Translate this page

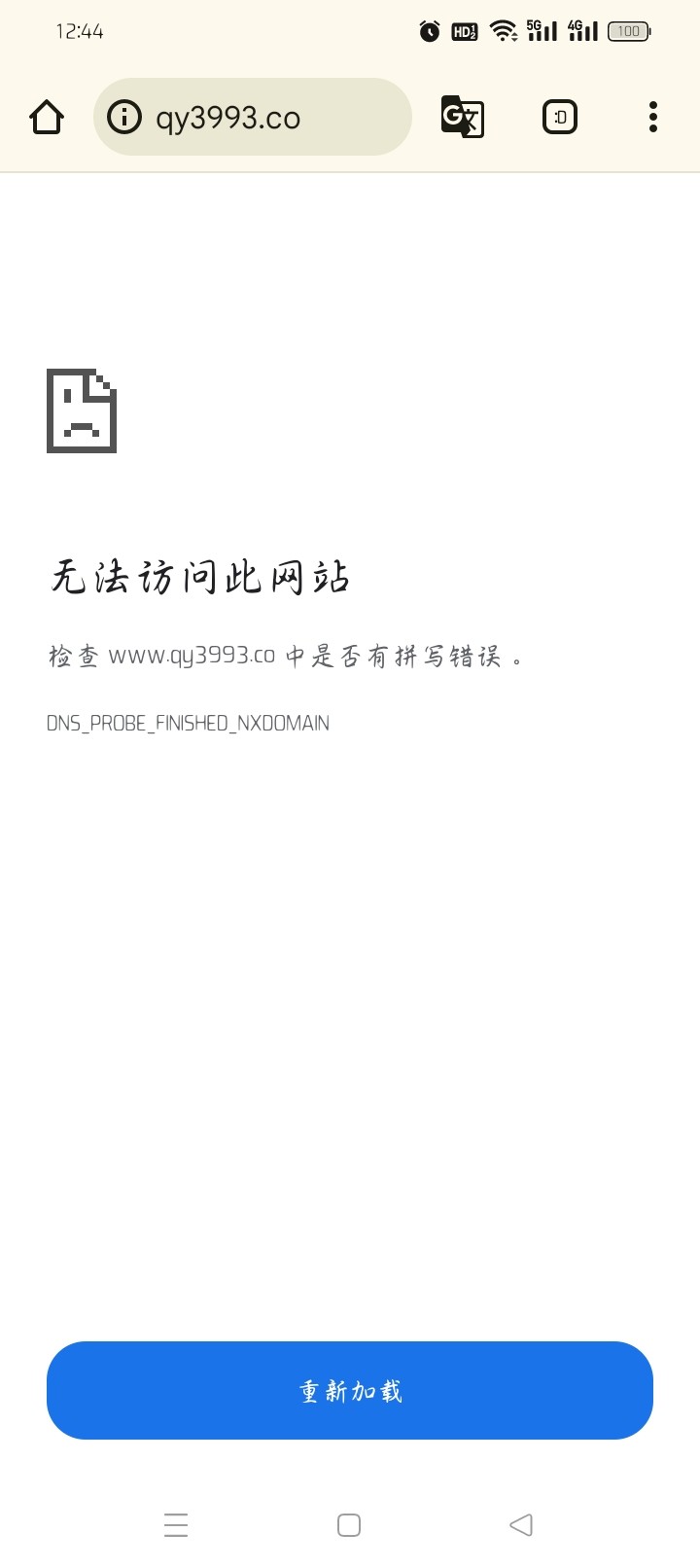pos(462,118)
